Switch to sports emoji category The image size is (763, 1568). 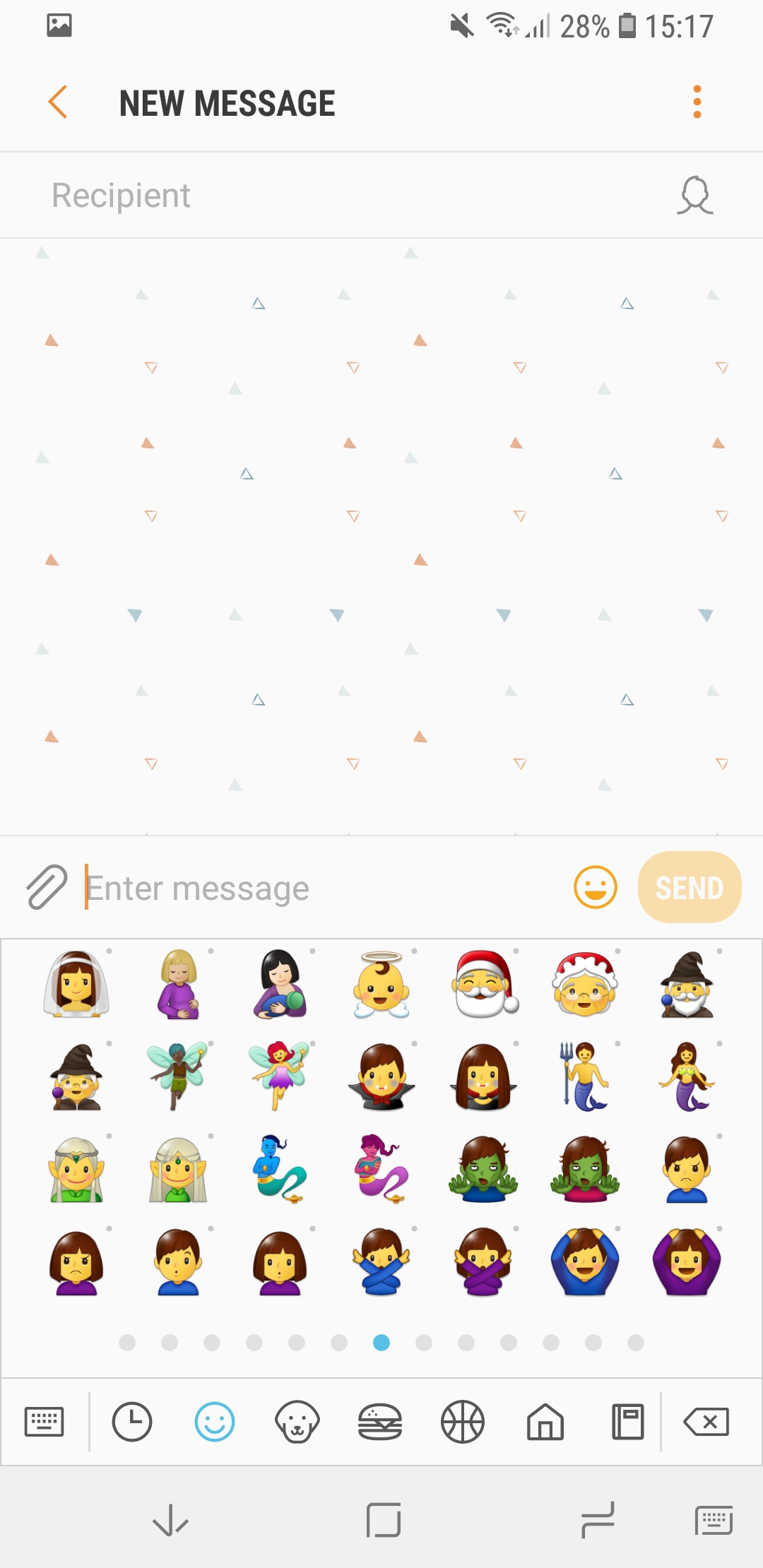click(463, 1421)
